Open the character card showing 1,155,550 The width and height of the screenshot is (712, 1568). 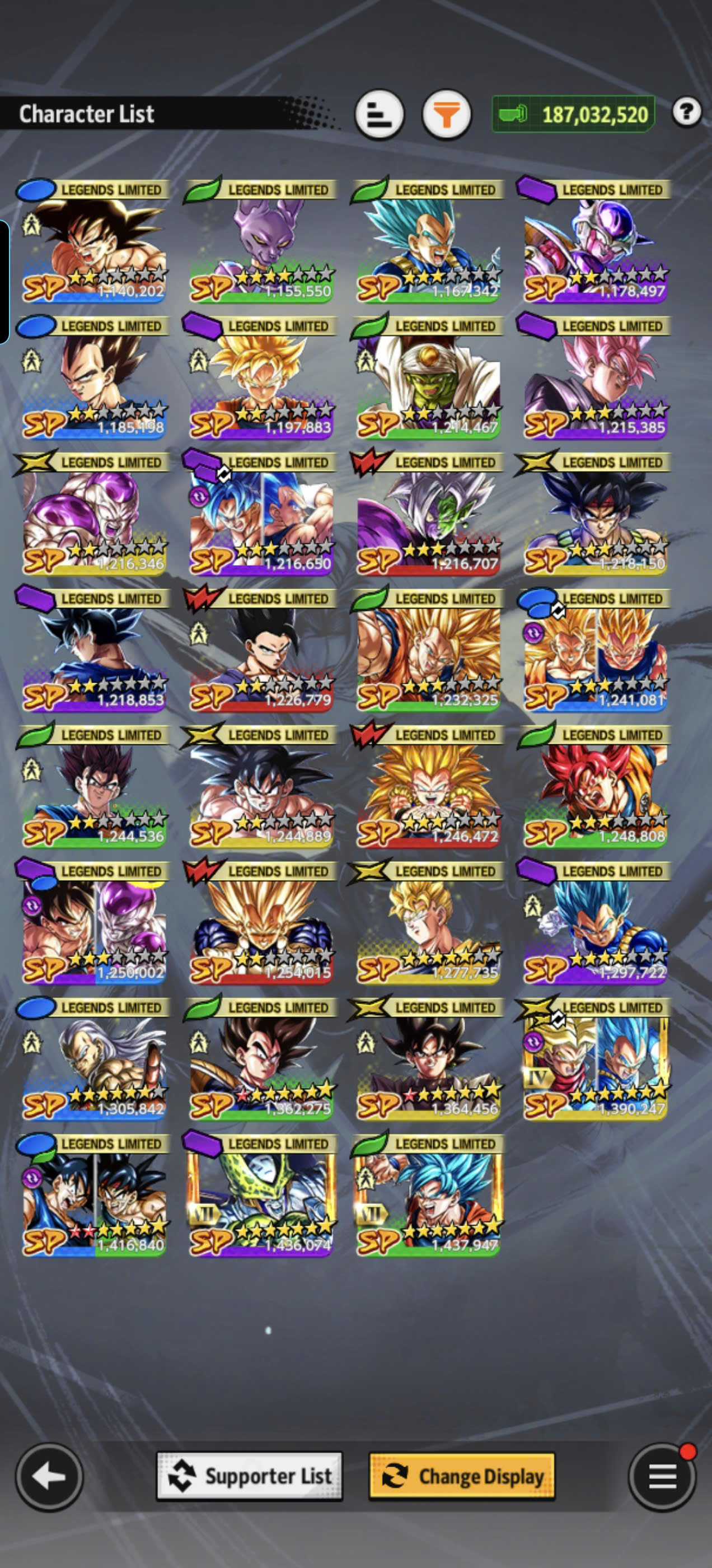260,242
